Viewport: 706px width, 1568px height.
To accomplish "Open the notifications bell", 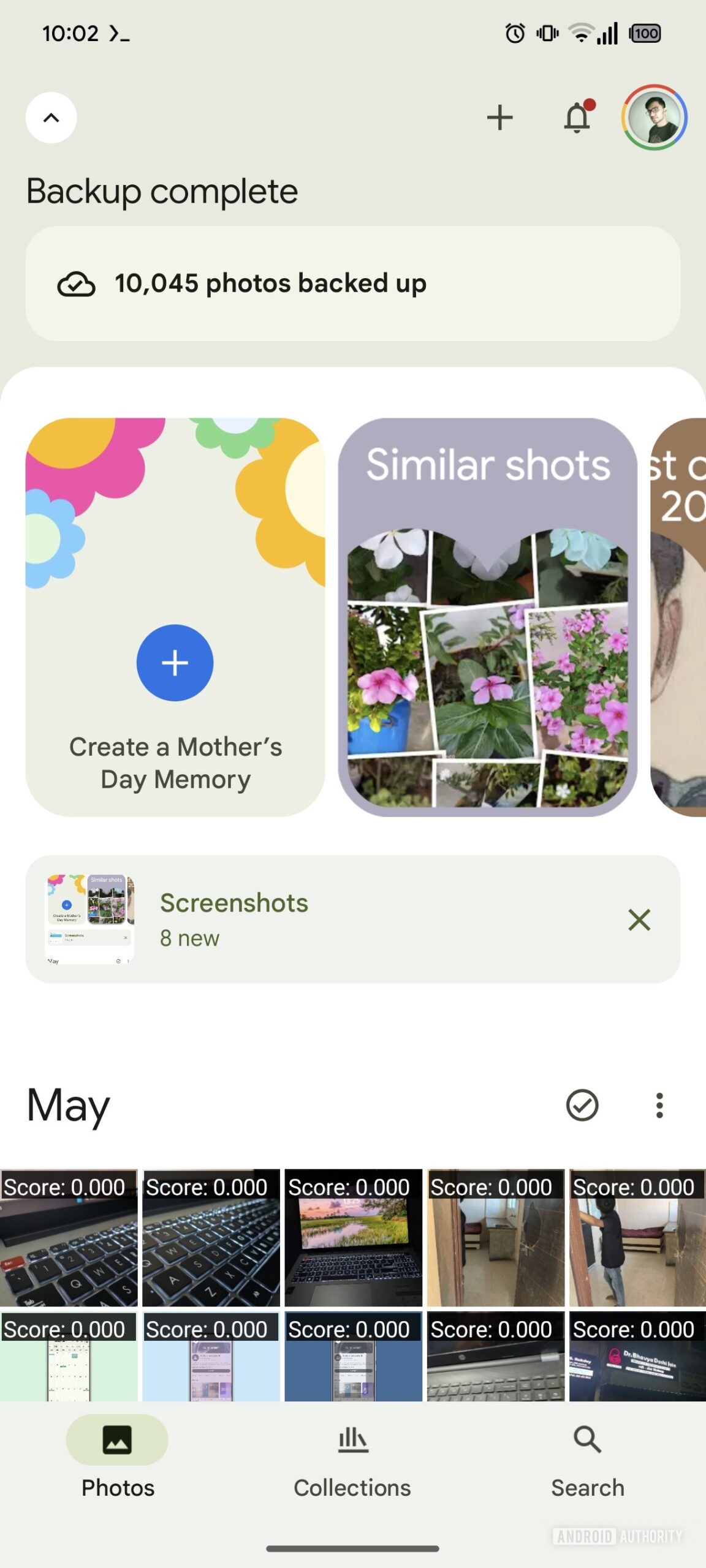I will (577, 118).
